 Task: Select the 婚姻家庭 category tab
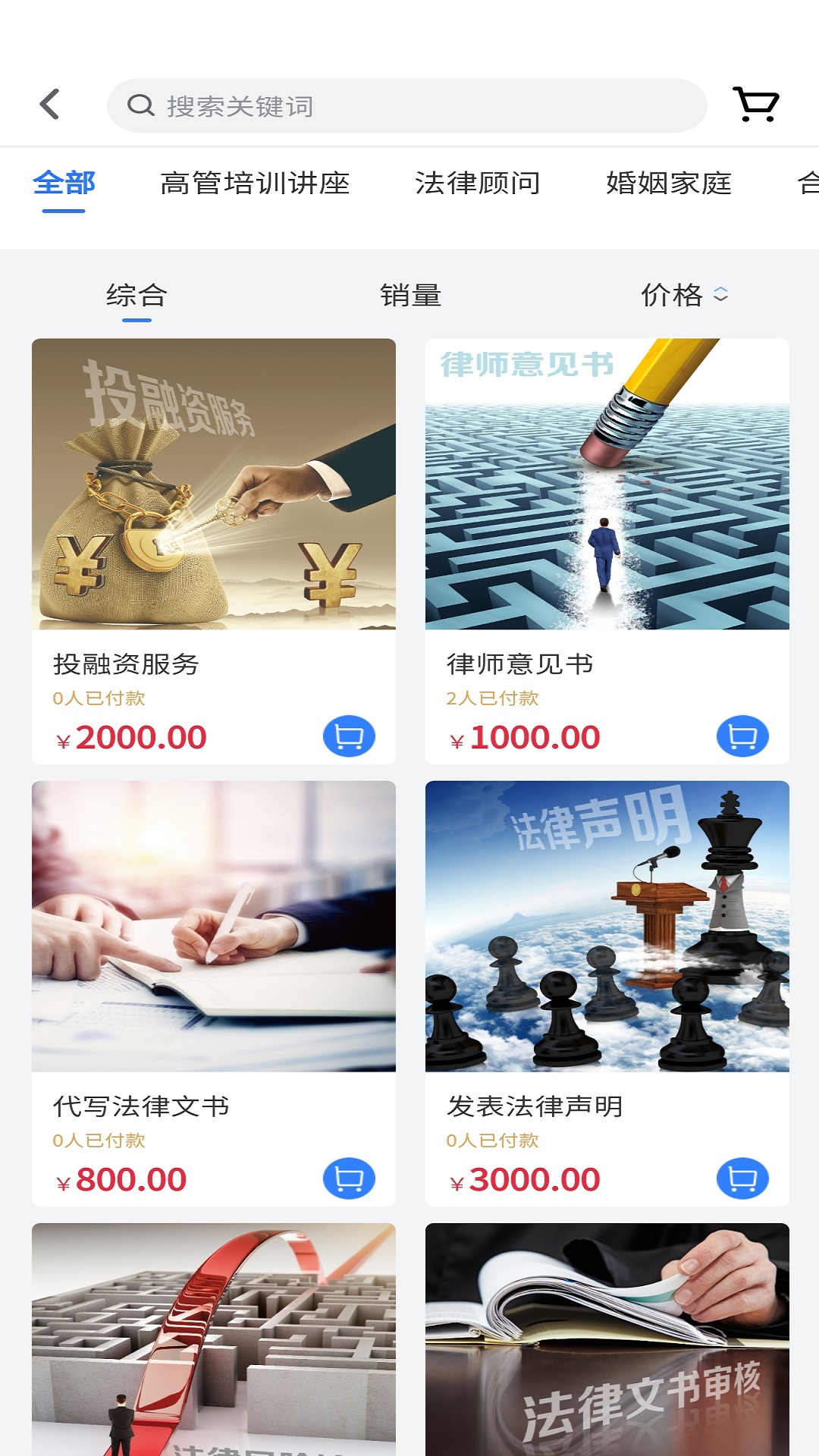coord(669,184)
